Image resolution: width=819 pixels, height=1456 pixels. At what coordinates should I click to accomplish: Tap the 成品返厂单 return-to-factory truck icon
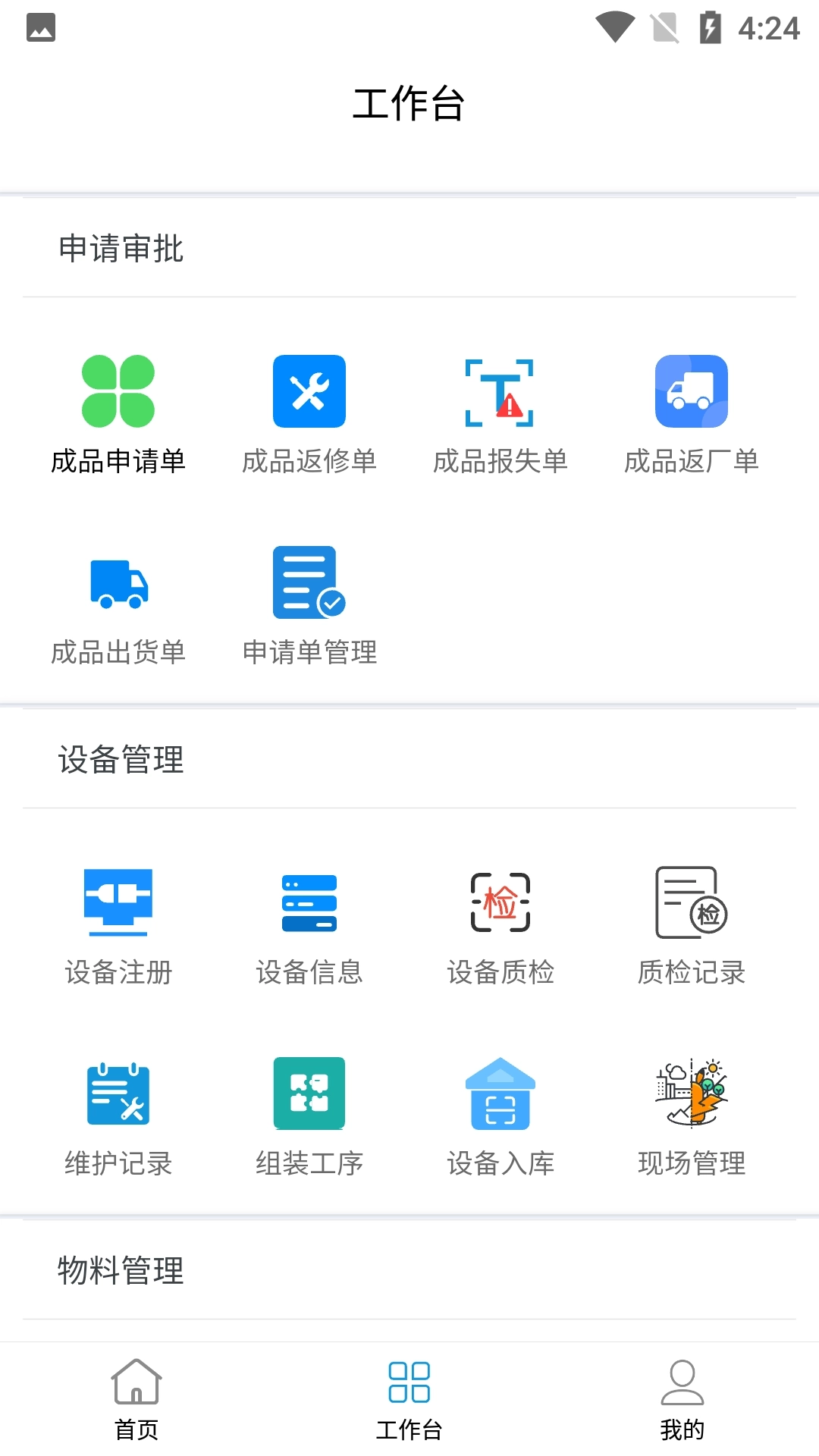692,391
